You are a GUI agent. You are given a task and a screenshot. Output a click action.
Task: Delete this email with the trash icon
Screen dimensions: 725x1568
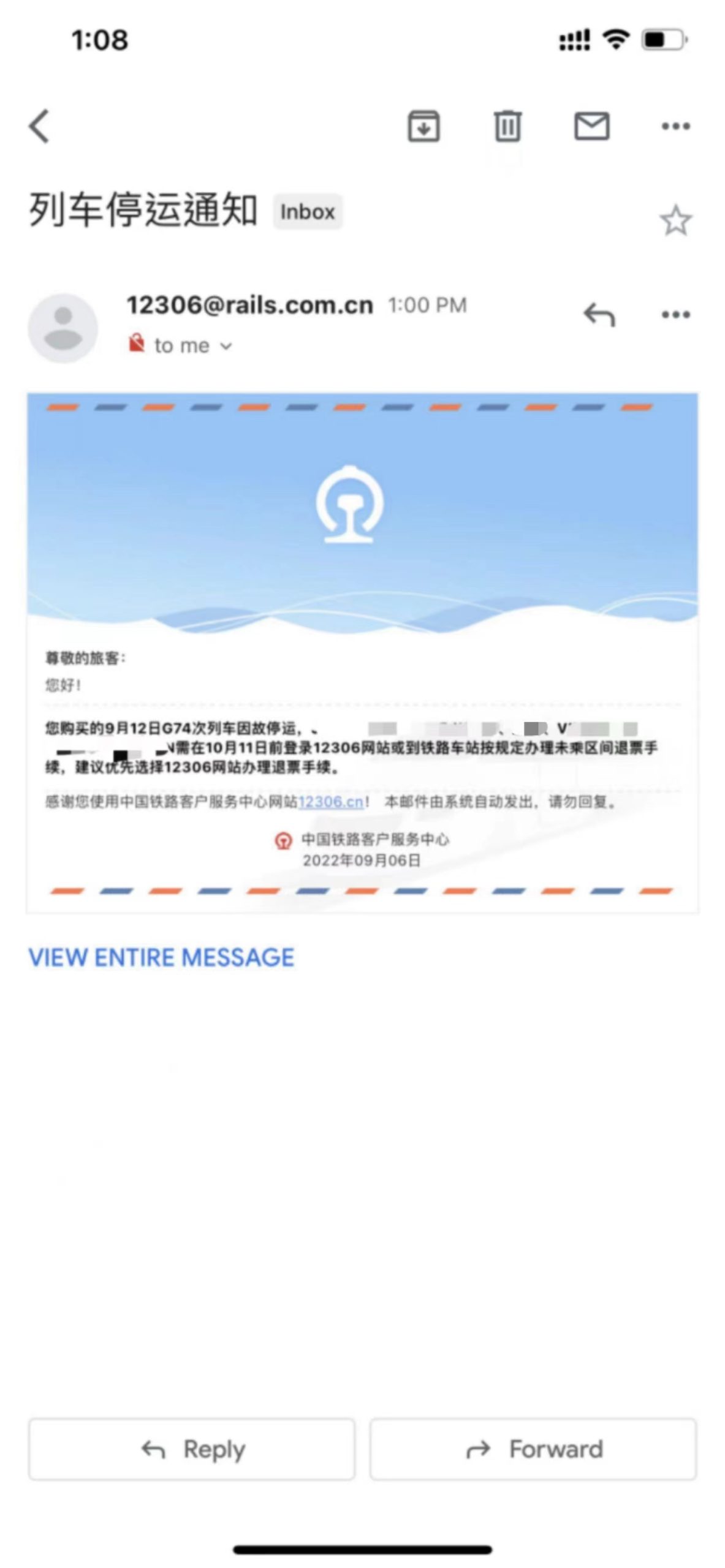coord(507,126)
